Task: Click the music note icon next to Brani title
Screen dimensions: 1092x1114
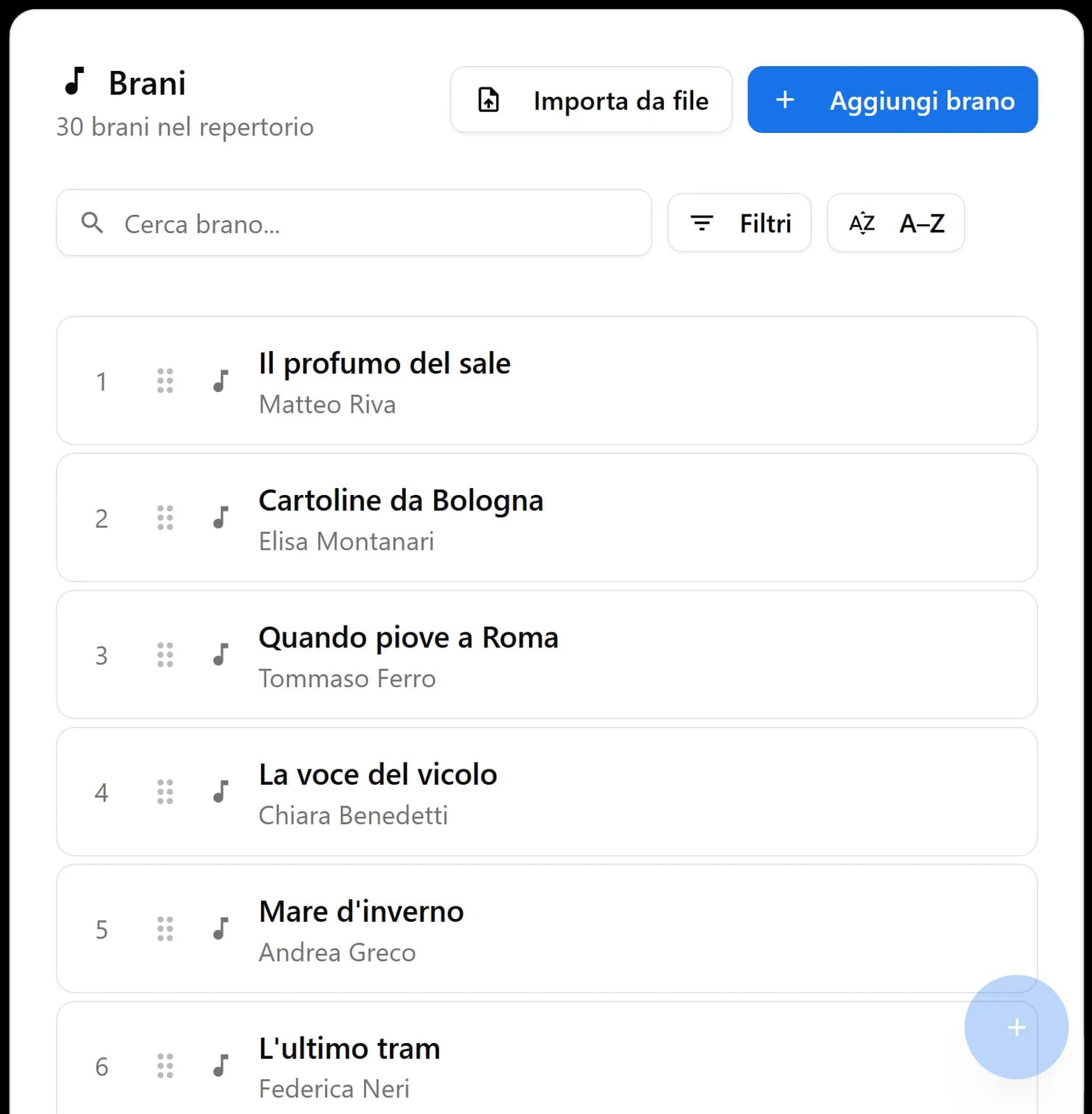Action: (x=77, y=81)
